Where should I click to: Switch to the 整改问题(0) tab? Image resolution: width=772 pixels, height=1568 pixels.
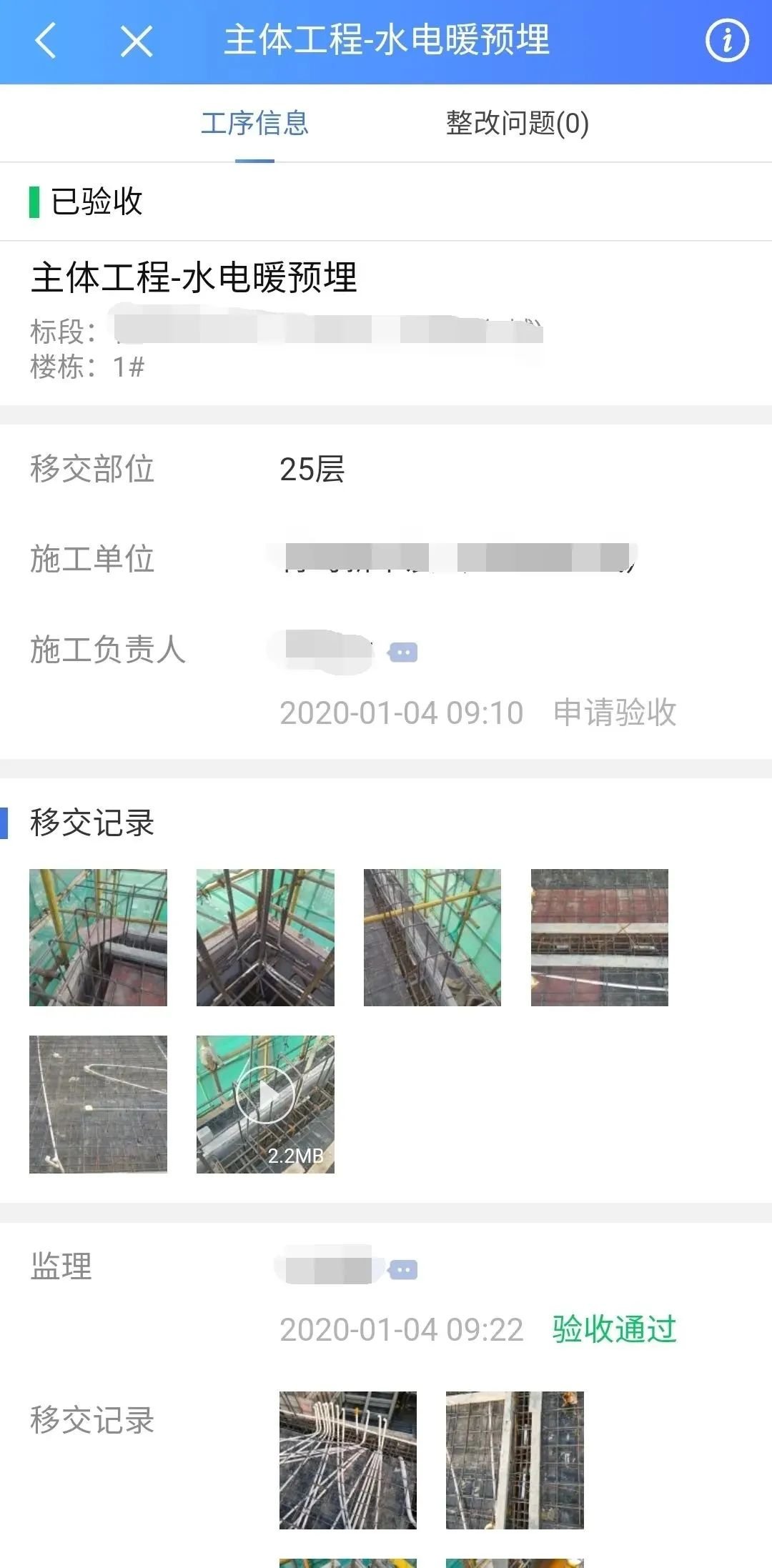(x=517, y=123)
